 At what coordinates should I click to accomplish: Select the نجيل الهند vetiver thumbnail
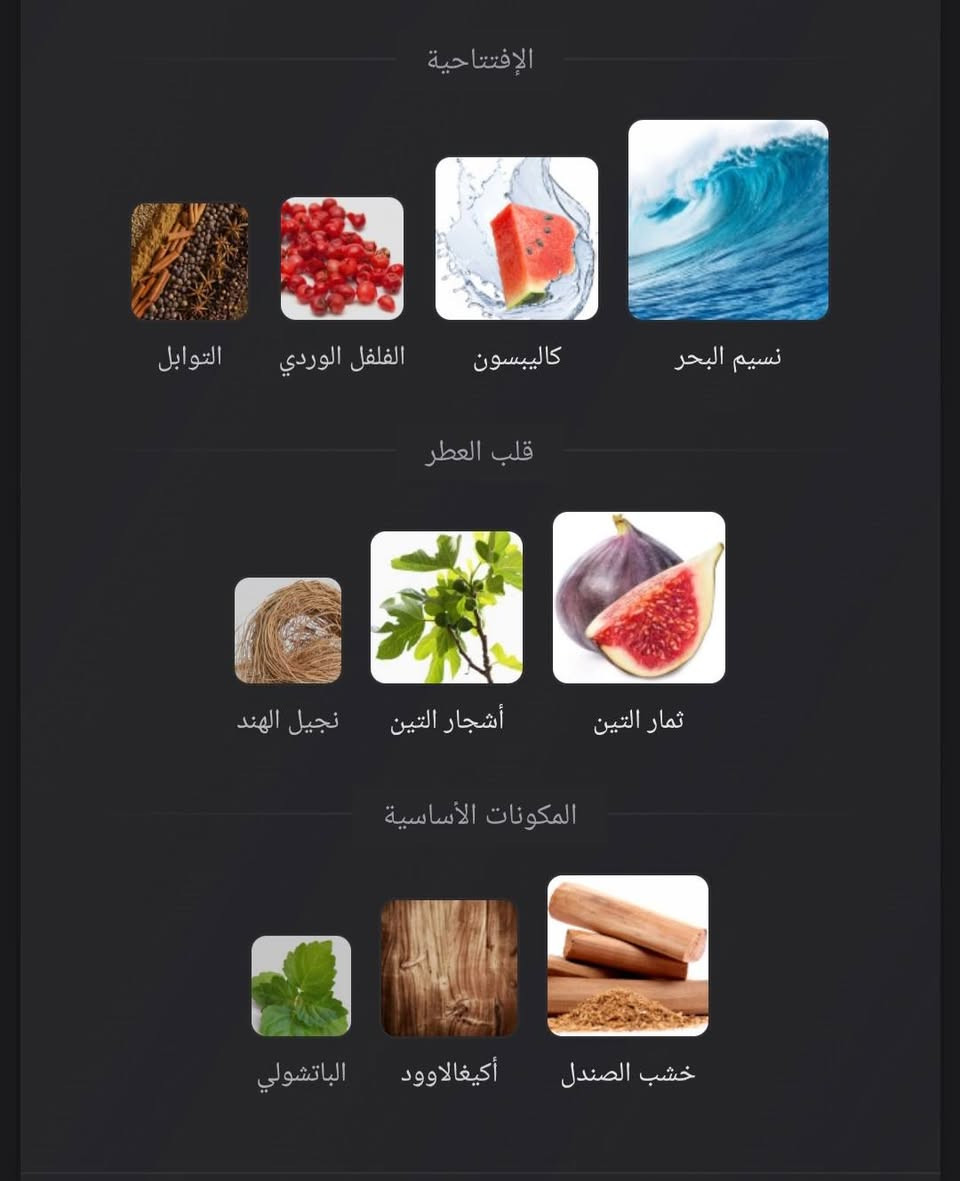(287, 629)
